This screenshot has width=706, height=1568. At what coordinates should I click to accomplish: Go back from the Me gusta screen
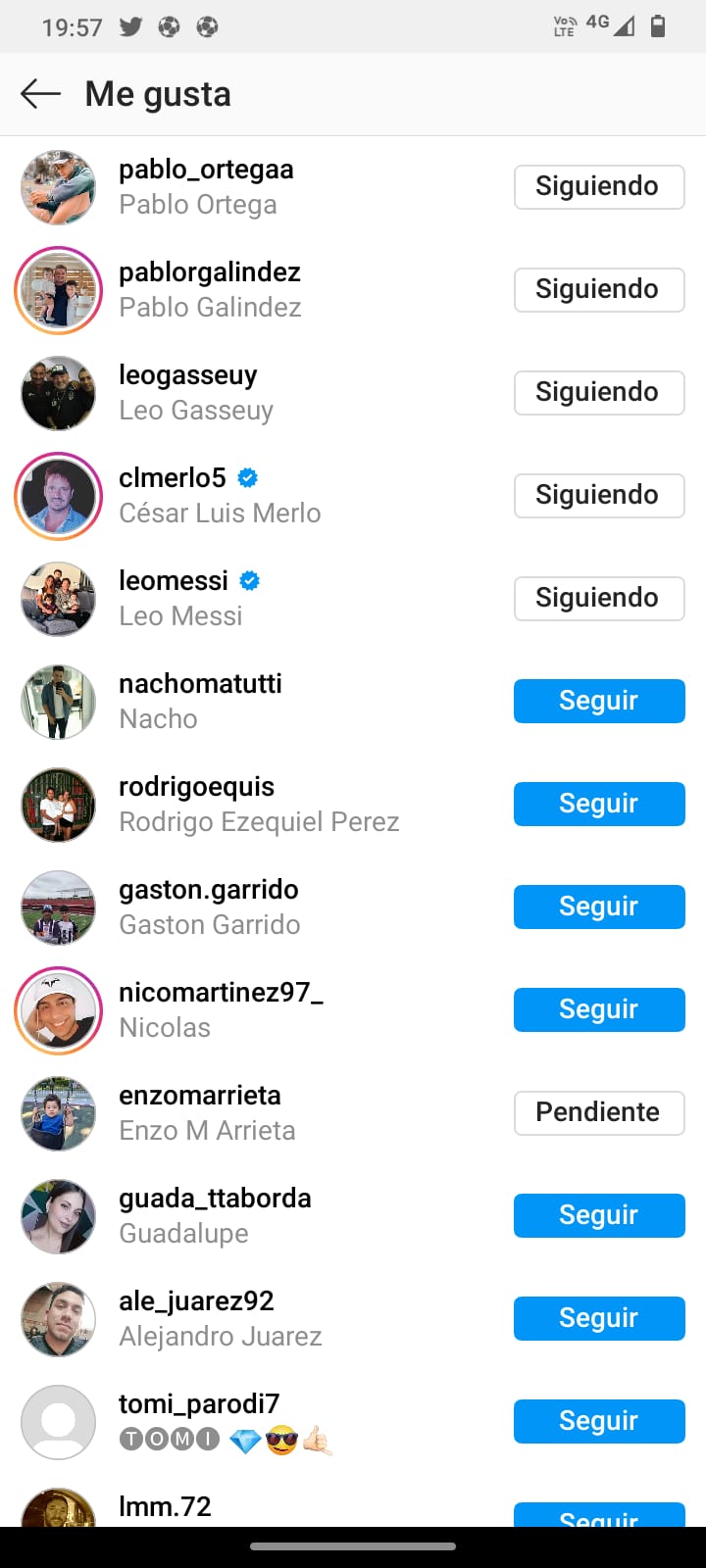pyautogui.click(x=40, y=94)
